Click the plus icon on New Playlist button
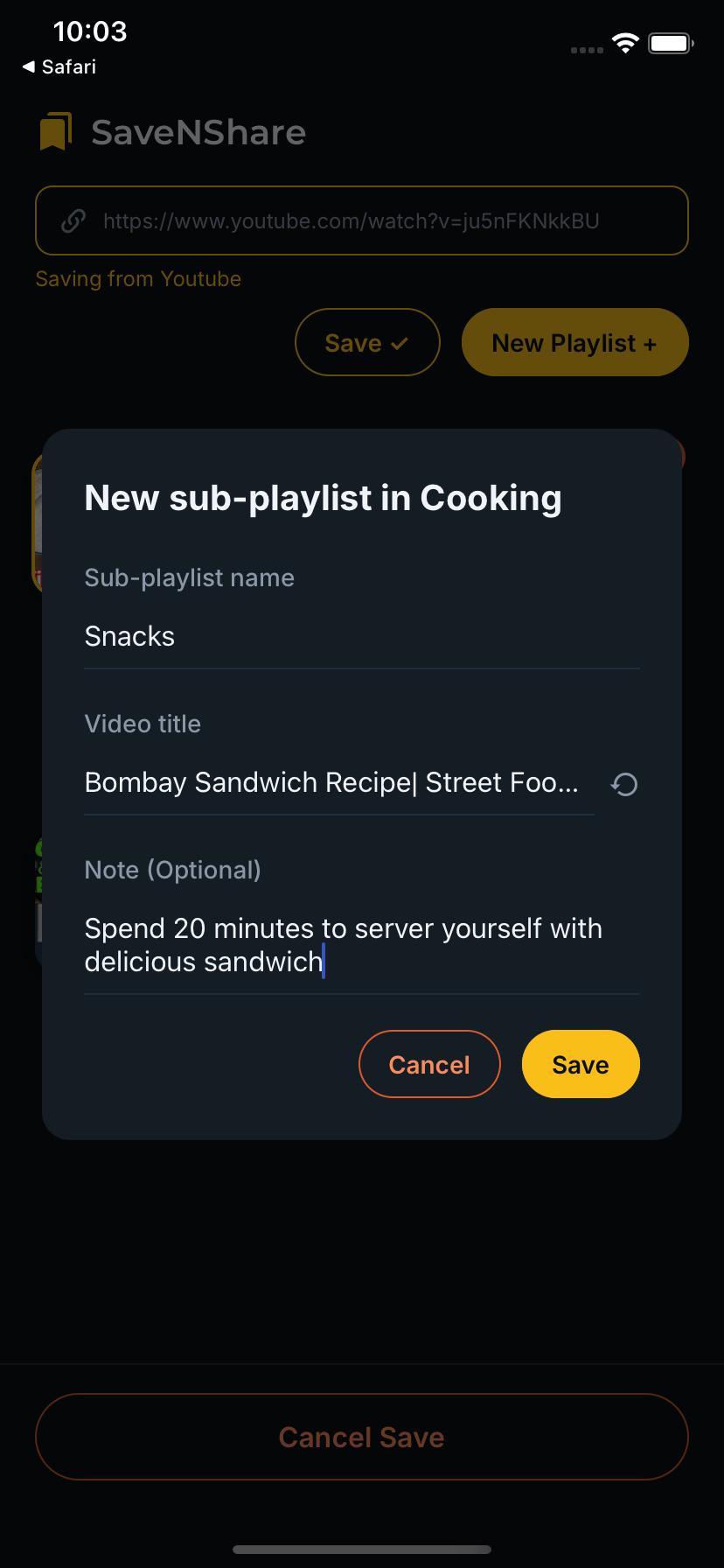The width and height of the screenshot is (724, 1568). [651, 342]
